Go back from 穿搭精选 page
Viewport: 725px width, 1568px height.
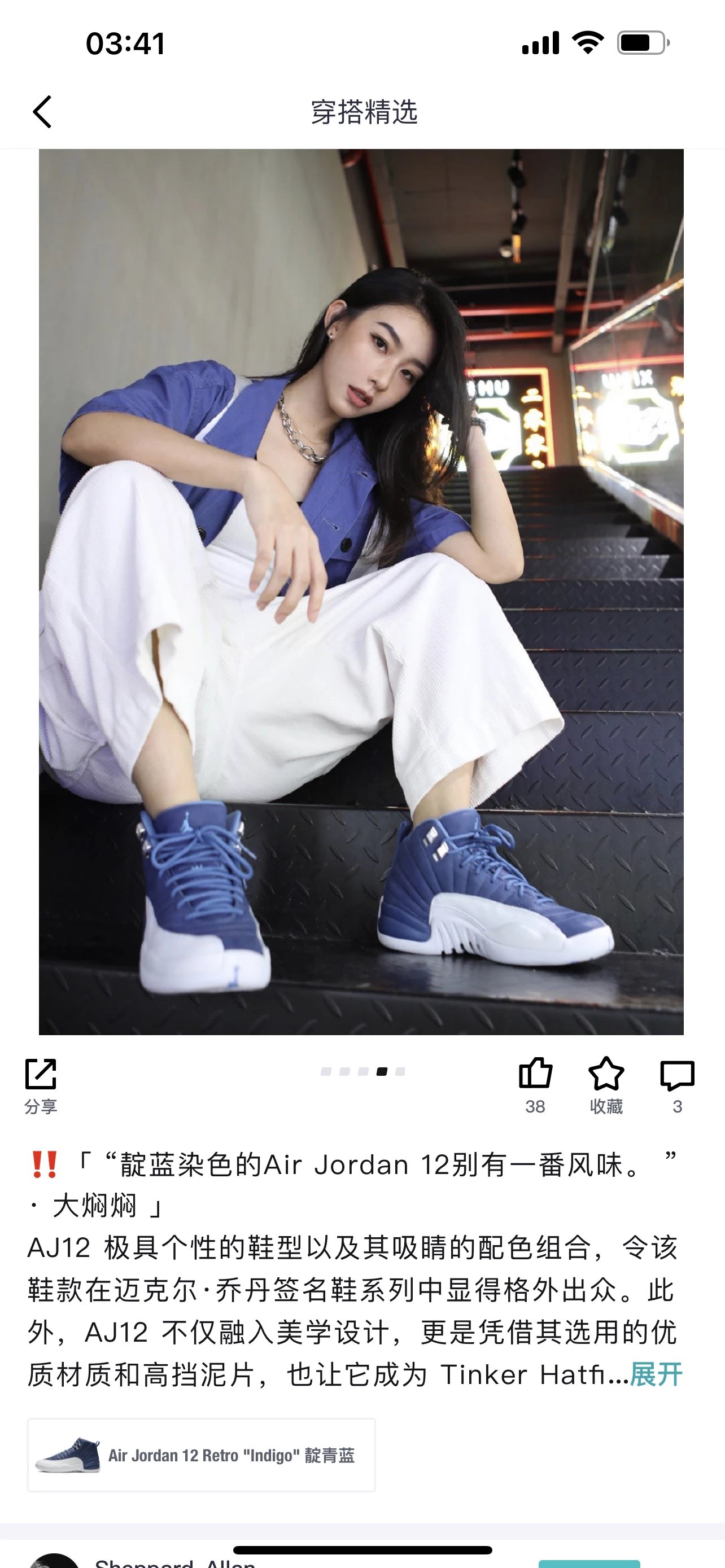click(42, 112)
